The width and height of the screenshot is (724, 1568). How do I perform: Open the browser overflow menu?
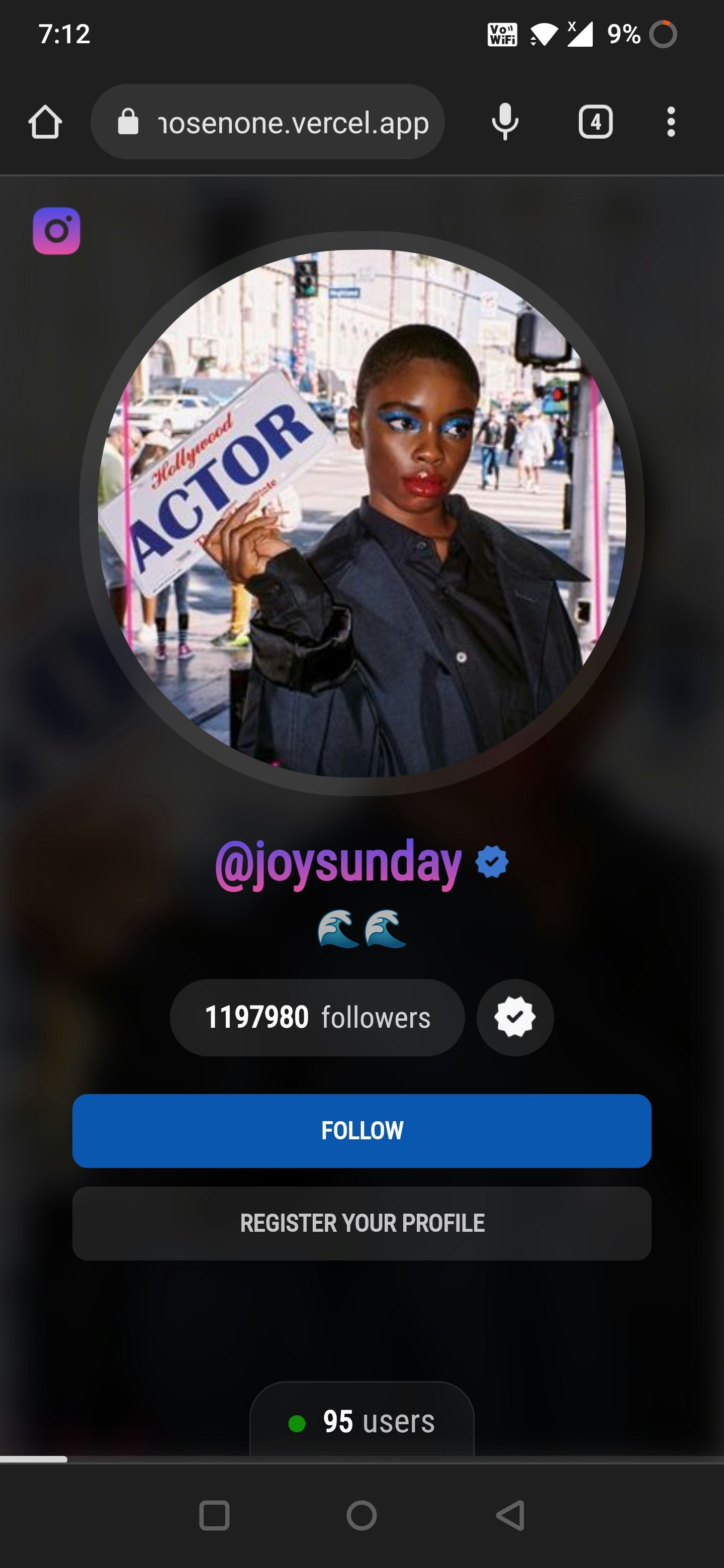click(x=670, y=122)
